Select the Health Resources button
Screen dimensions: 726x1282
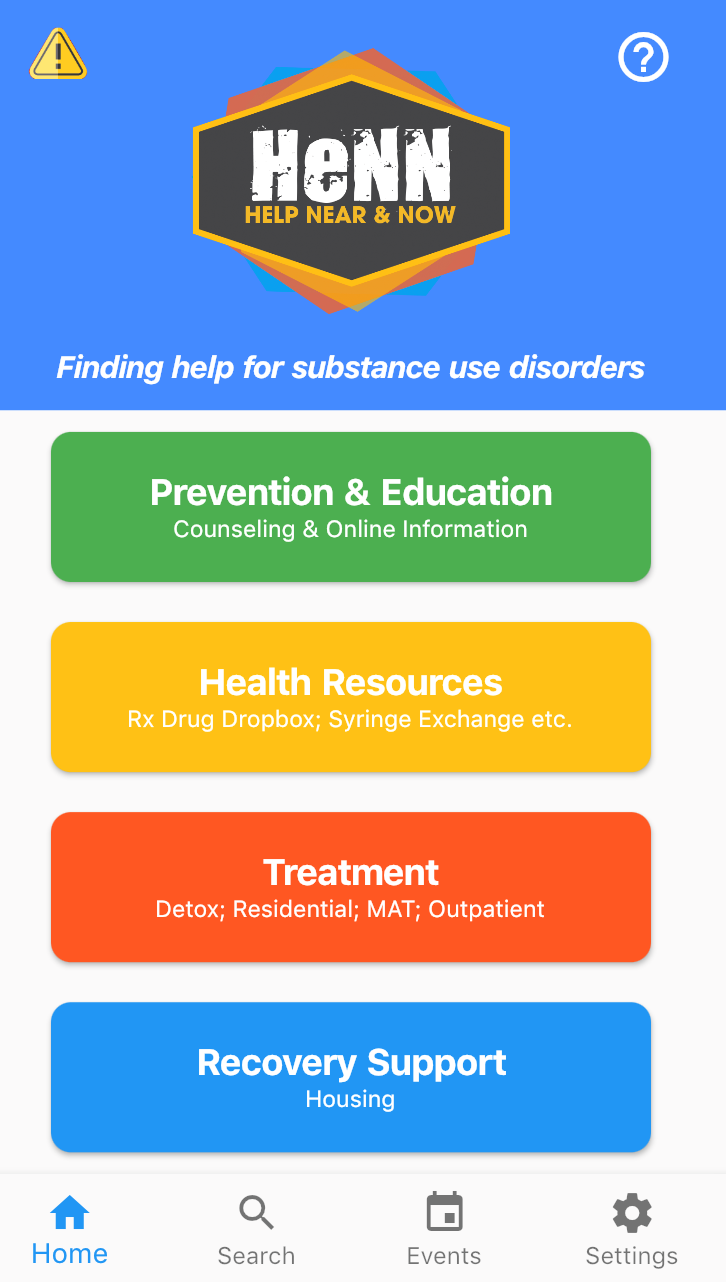(351, 697)
